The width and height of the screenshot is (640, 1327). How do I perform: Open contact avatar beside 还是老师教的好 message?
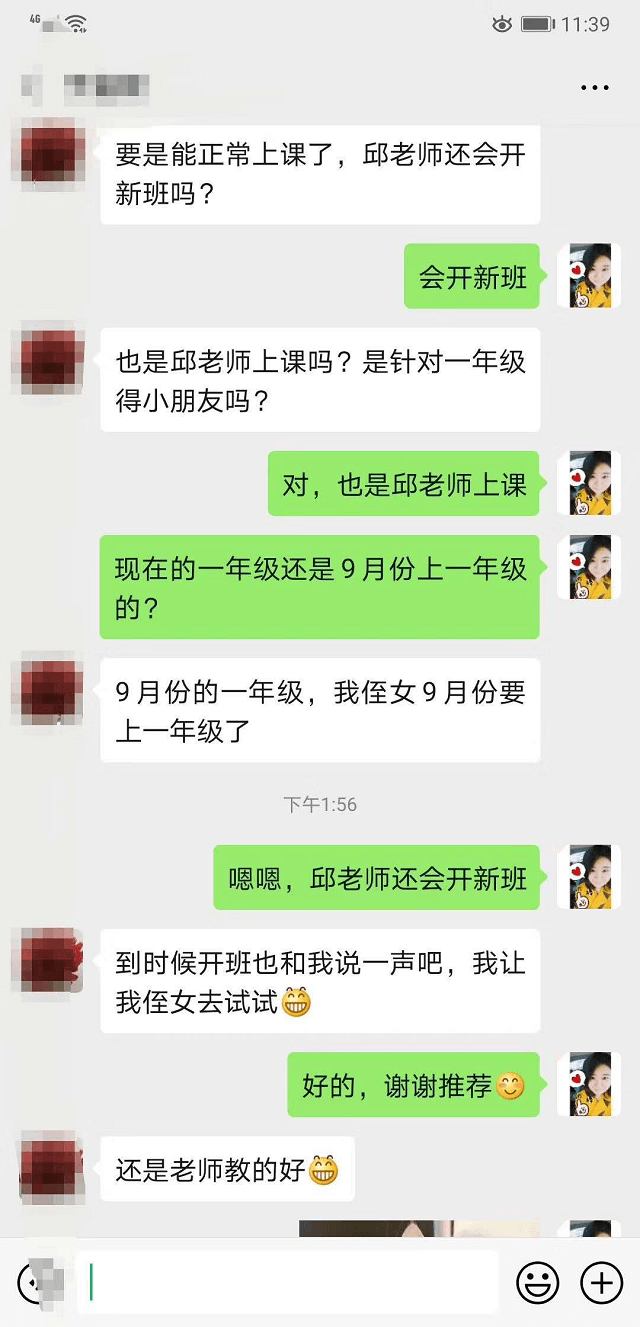[x=48, y=1166]
